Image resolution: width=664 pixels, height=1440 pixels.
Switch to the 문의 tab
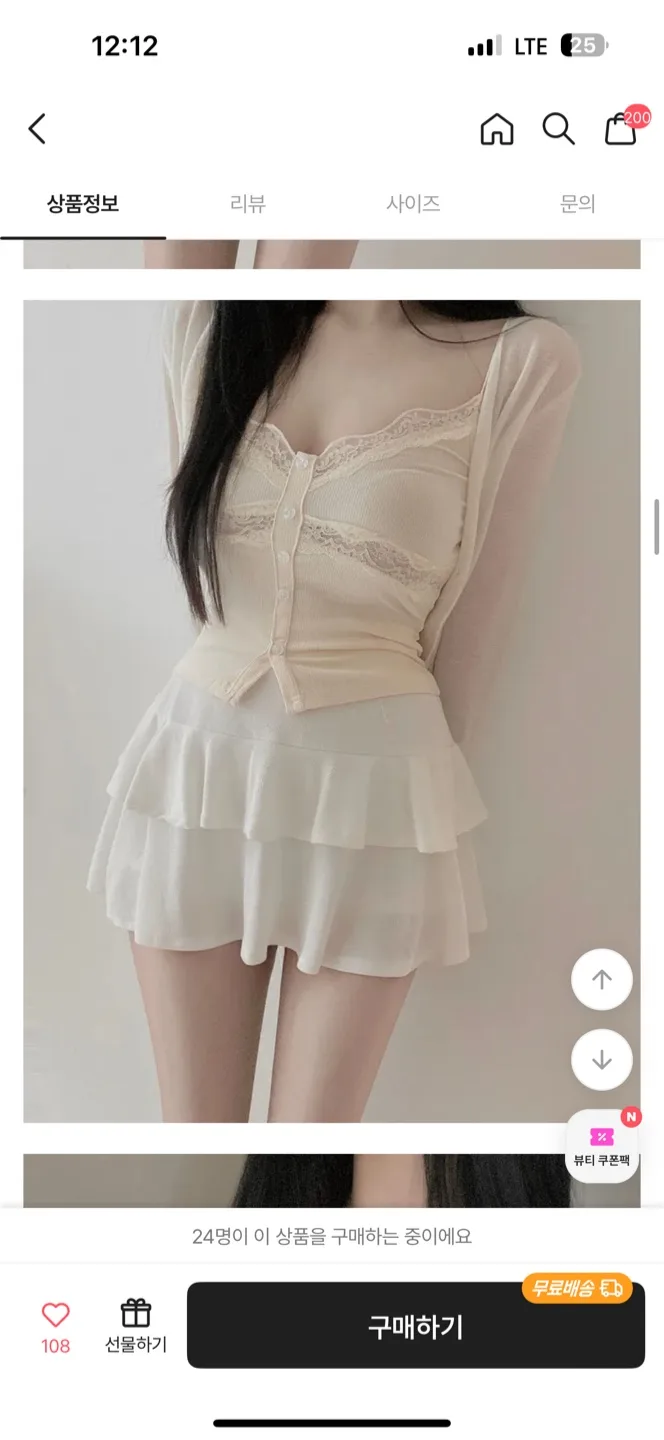tap(578, 205)
